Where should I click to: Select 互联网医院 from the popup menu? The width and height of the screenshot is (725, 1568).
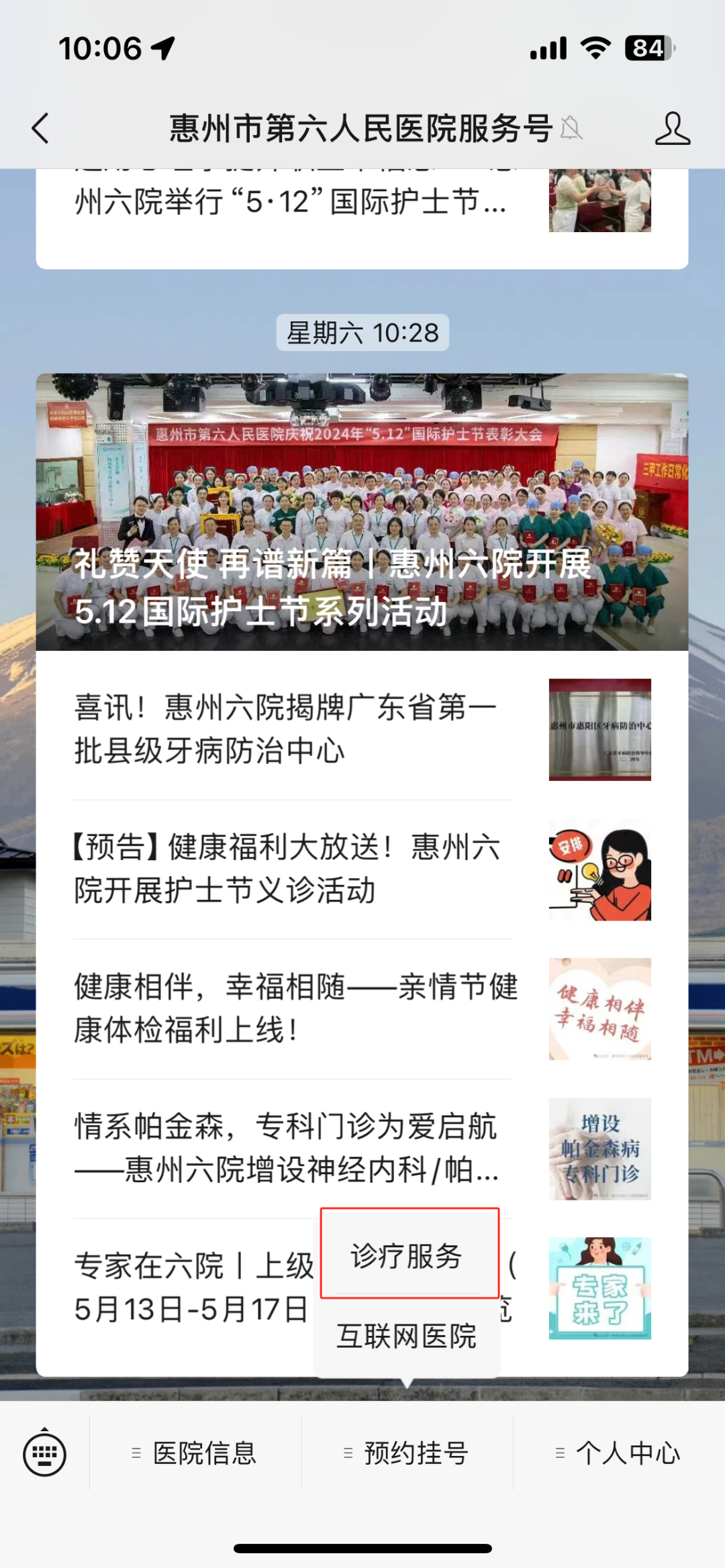[x=407, y=1336]
